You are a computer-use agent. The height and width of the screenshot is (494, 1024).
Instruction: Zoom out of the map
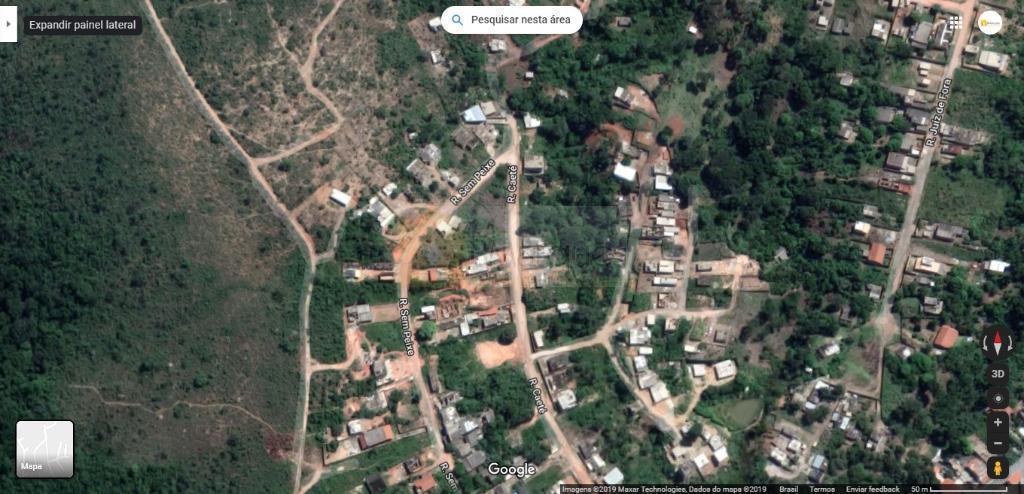(997, 443)
